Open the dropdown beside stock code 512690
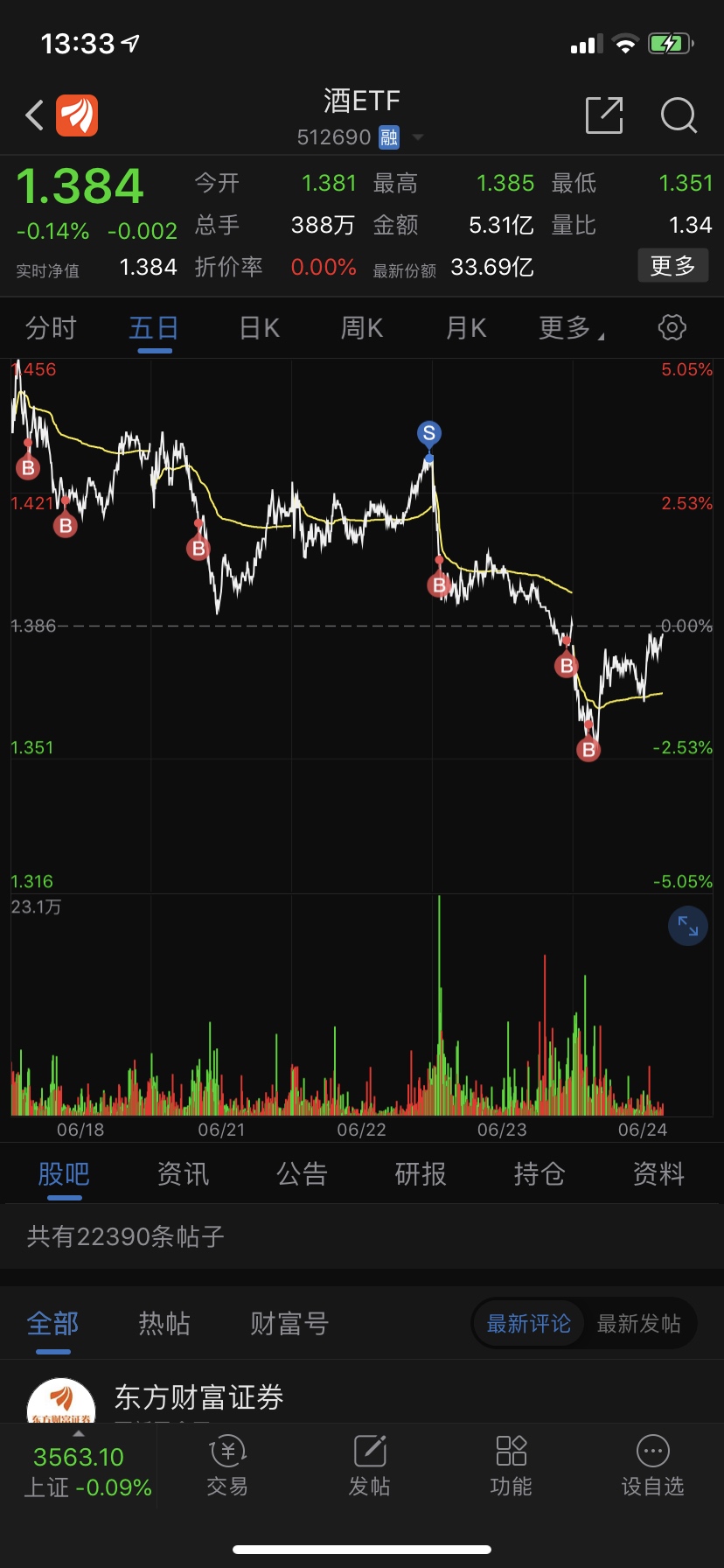Image resolution: width=724 pixels, height=1568 pixels. [418, 137]
